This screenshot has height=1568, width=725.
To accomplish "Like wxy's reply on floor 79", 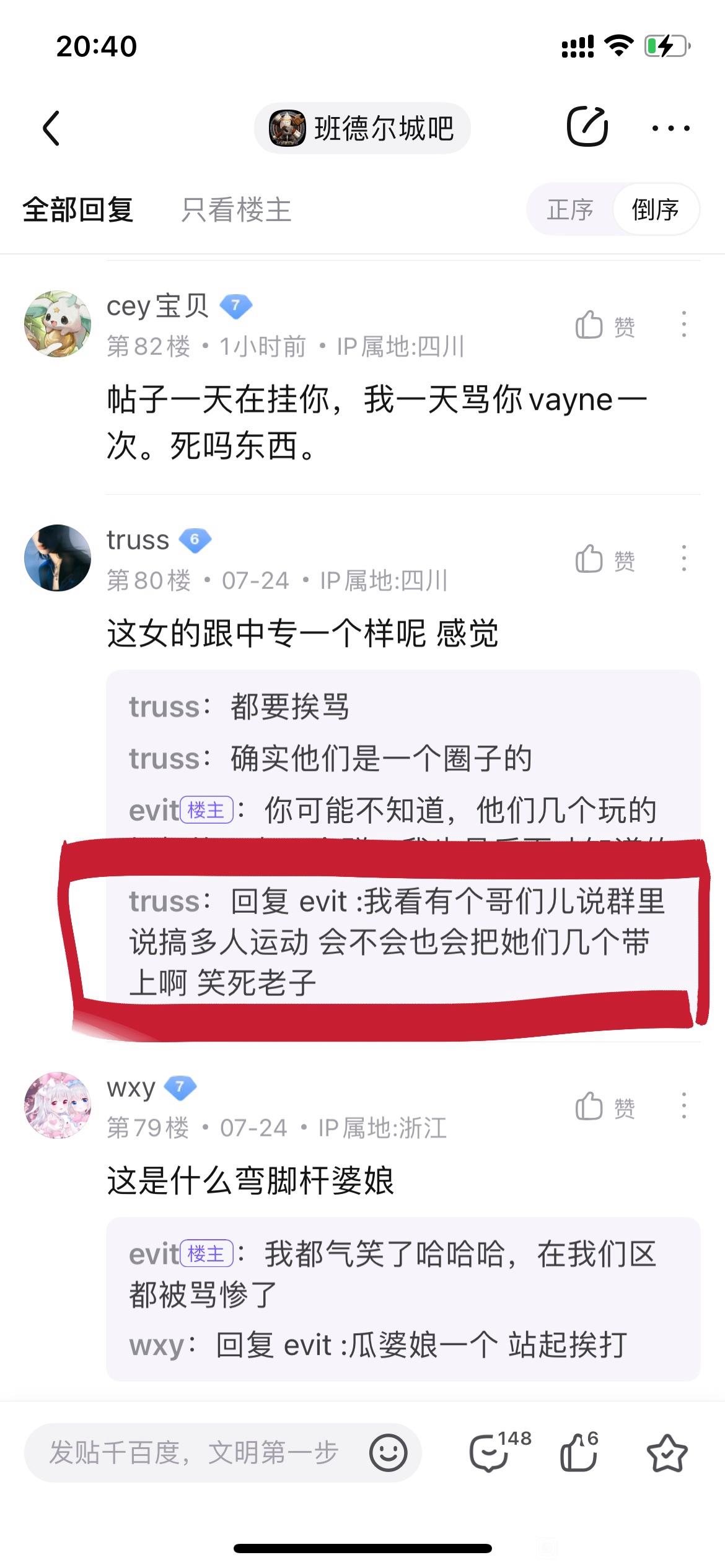I will click(604, 1107).
